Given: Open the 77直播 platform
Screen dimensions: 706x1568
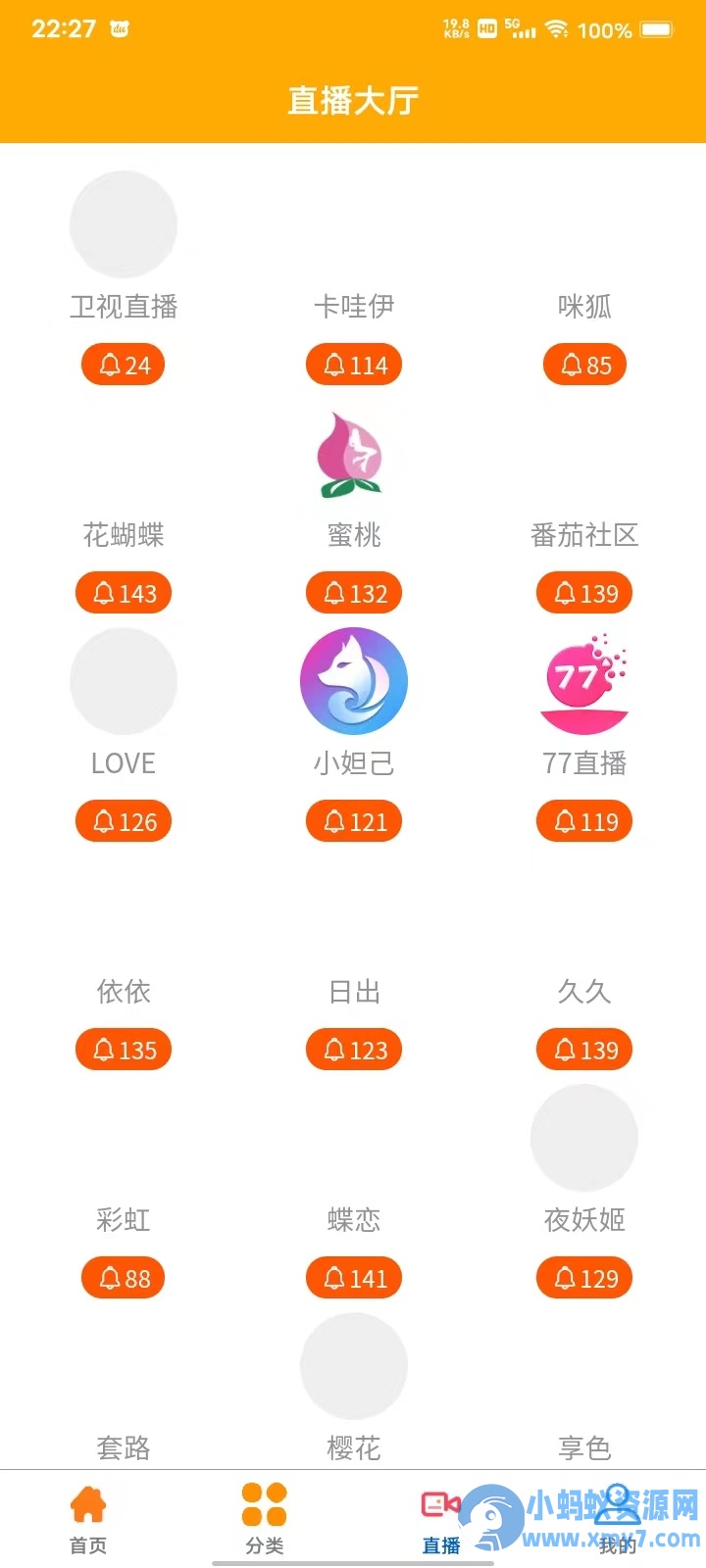Looking at the screenshot, I should click(584, 734).
